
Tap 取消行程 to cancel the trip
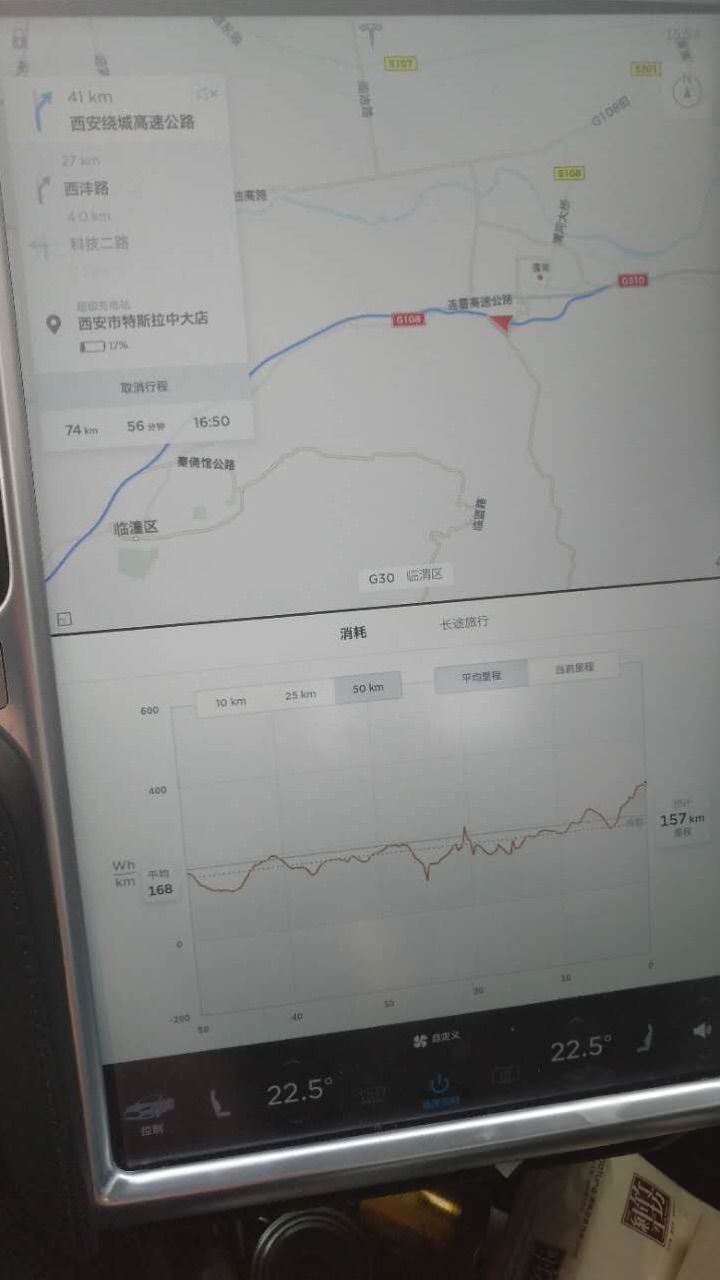point(144,387)
